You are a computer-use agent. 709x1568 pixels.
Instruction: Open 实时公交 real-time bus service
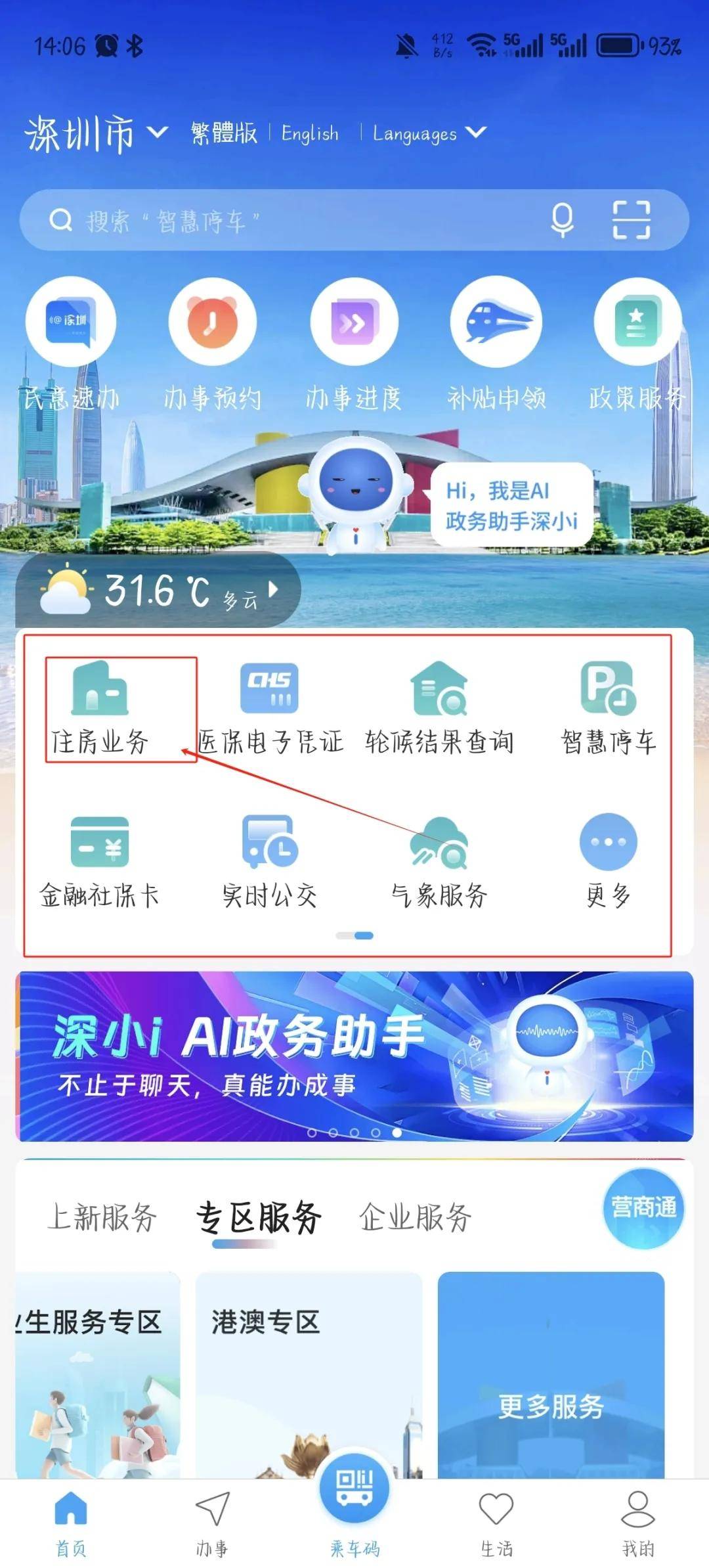(x=269, y=847)
